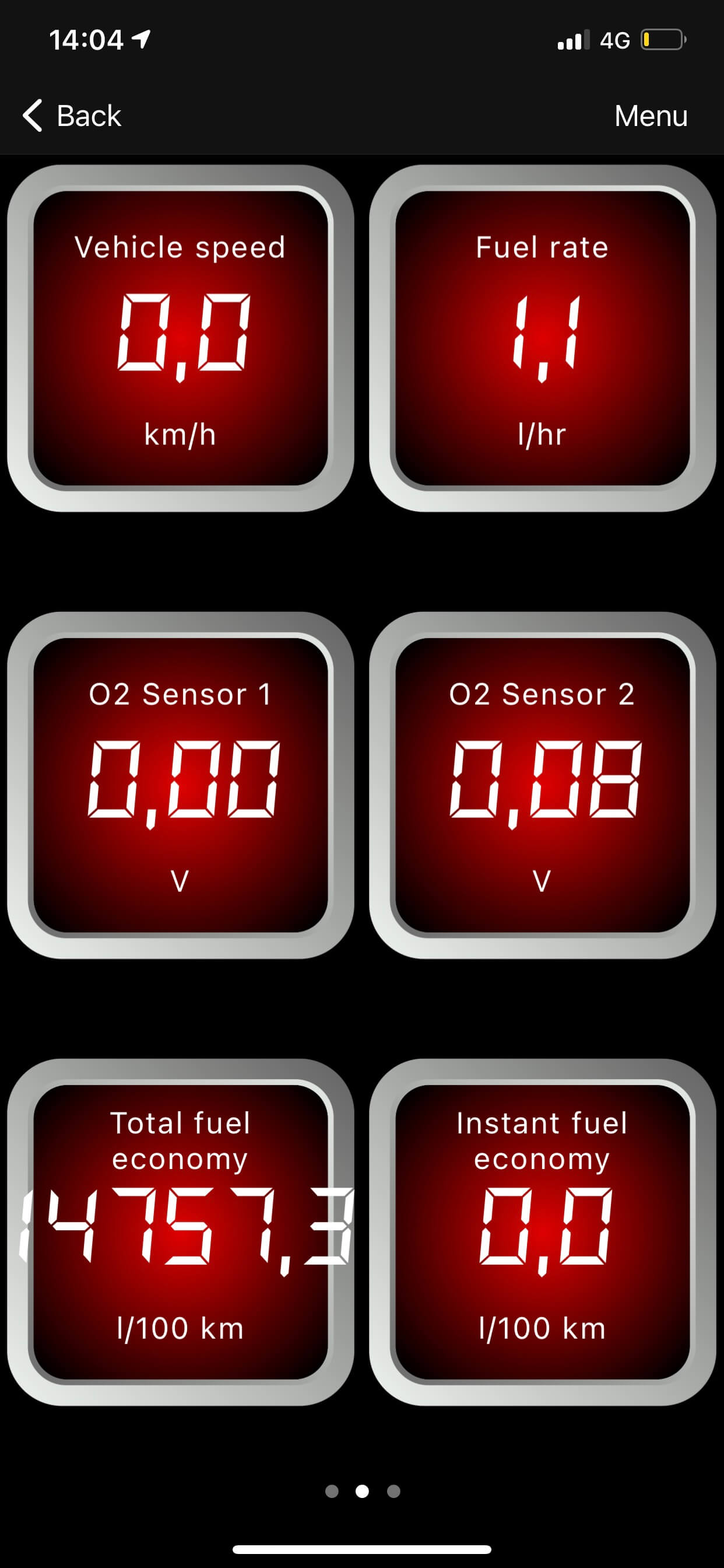Select the Instant fuel economy gauge
The height and width of the screenshot is (1568, 724).
542,1232
